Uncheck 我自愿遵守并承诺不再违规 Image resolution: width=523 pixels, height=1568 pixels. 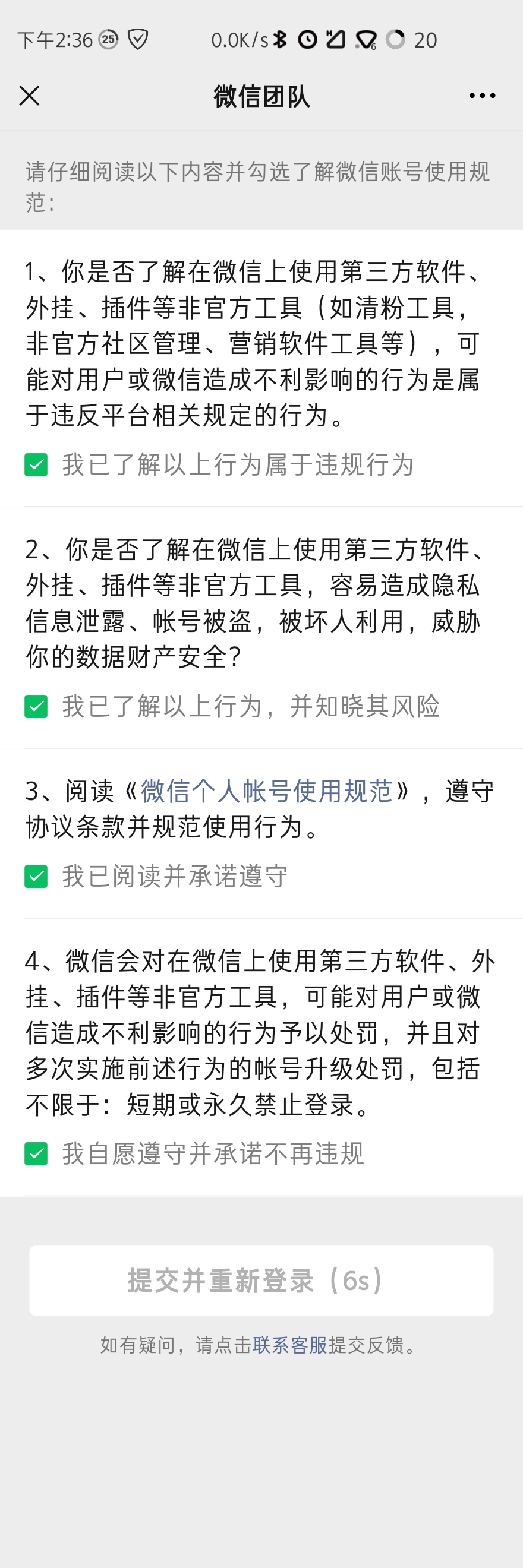tap(36, 1152)
